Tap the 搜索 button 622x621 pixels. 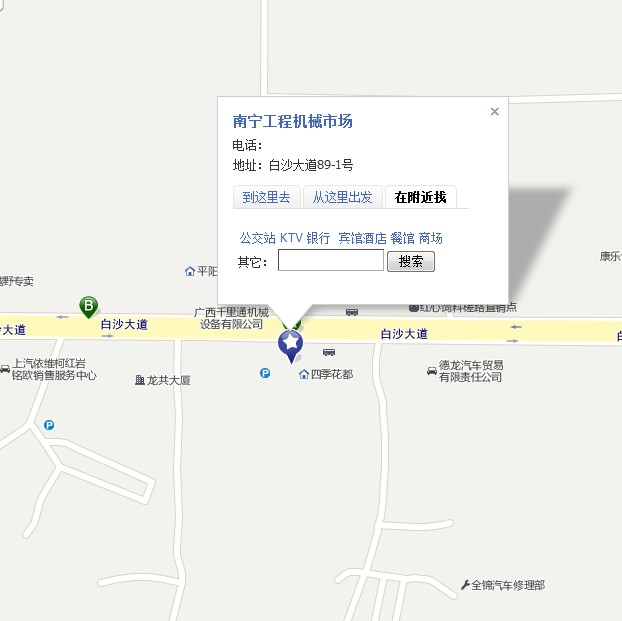(411, 261)
